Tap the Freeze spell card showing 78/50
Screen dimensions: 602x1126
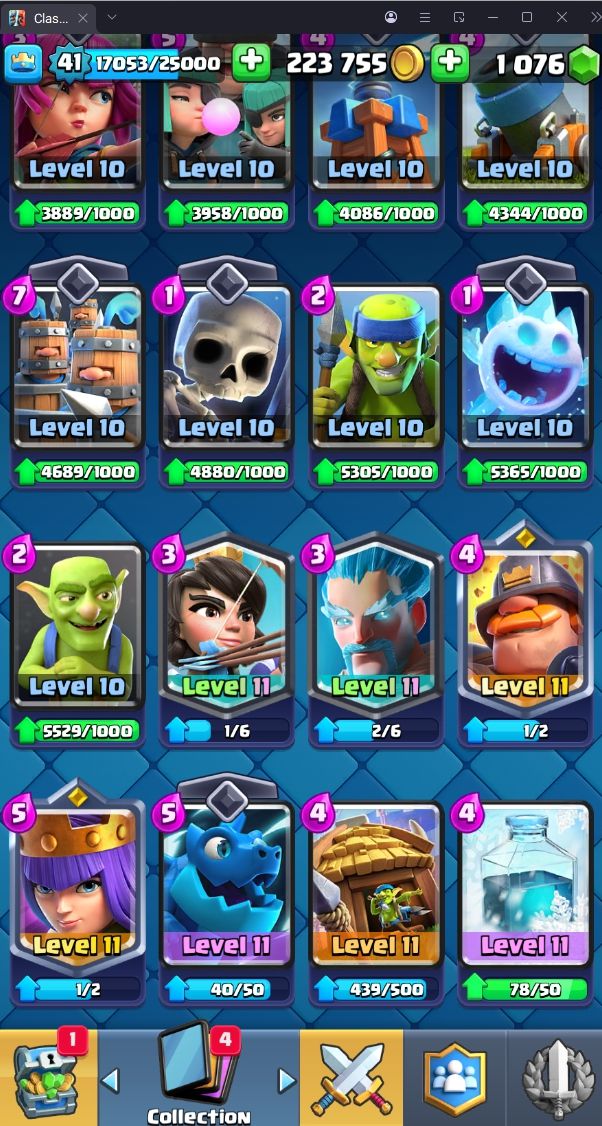click(x=525, y=903)
